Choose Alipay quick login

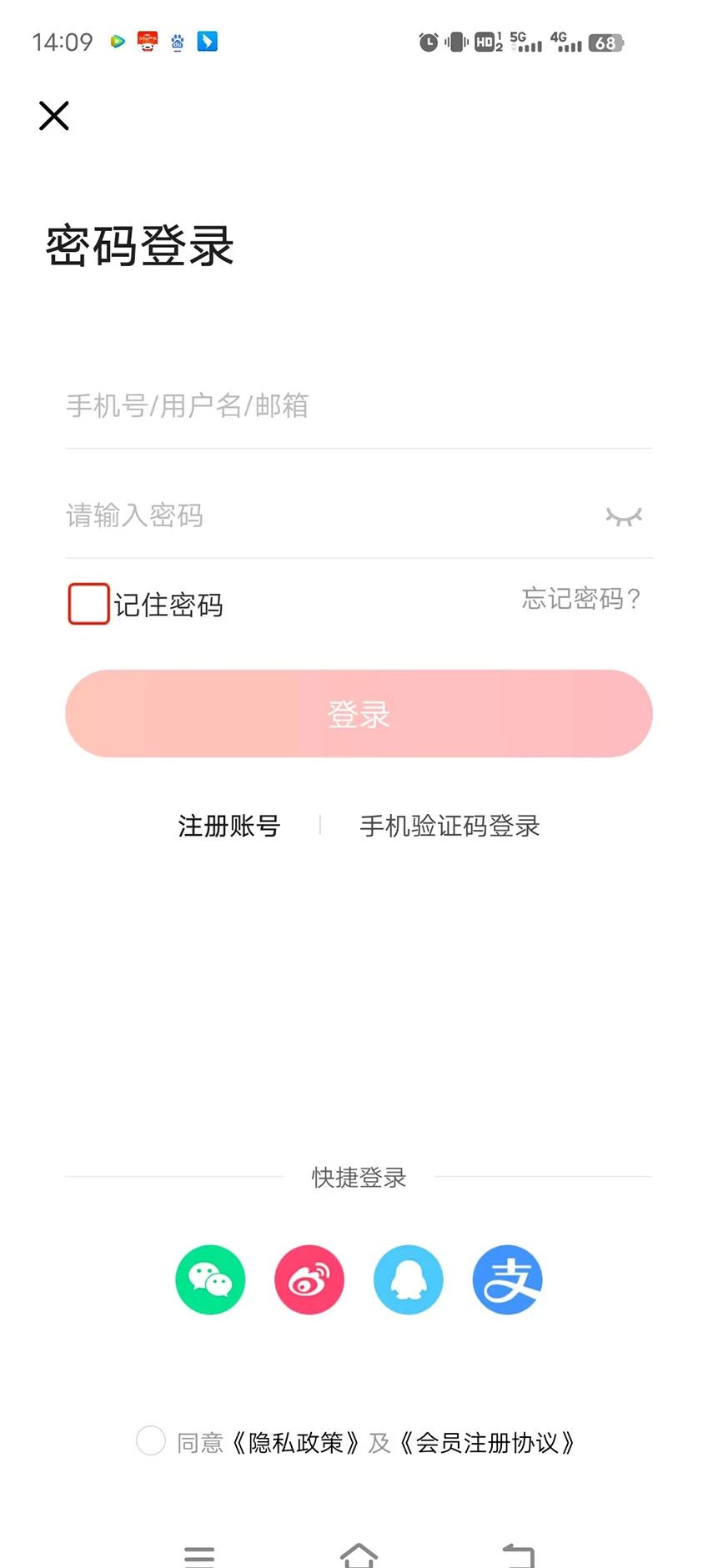pyautogui.click(x=507, y=1280)
